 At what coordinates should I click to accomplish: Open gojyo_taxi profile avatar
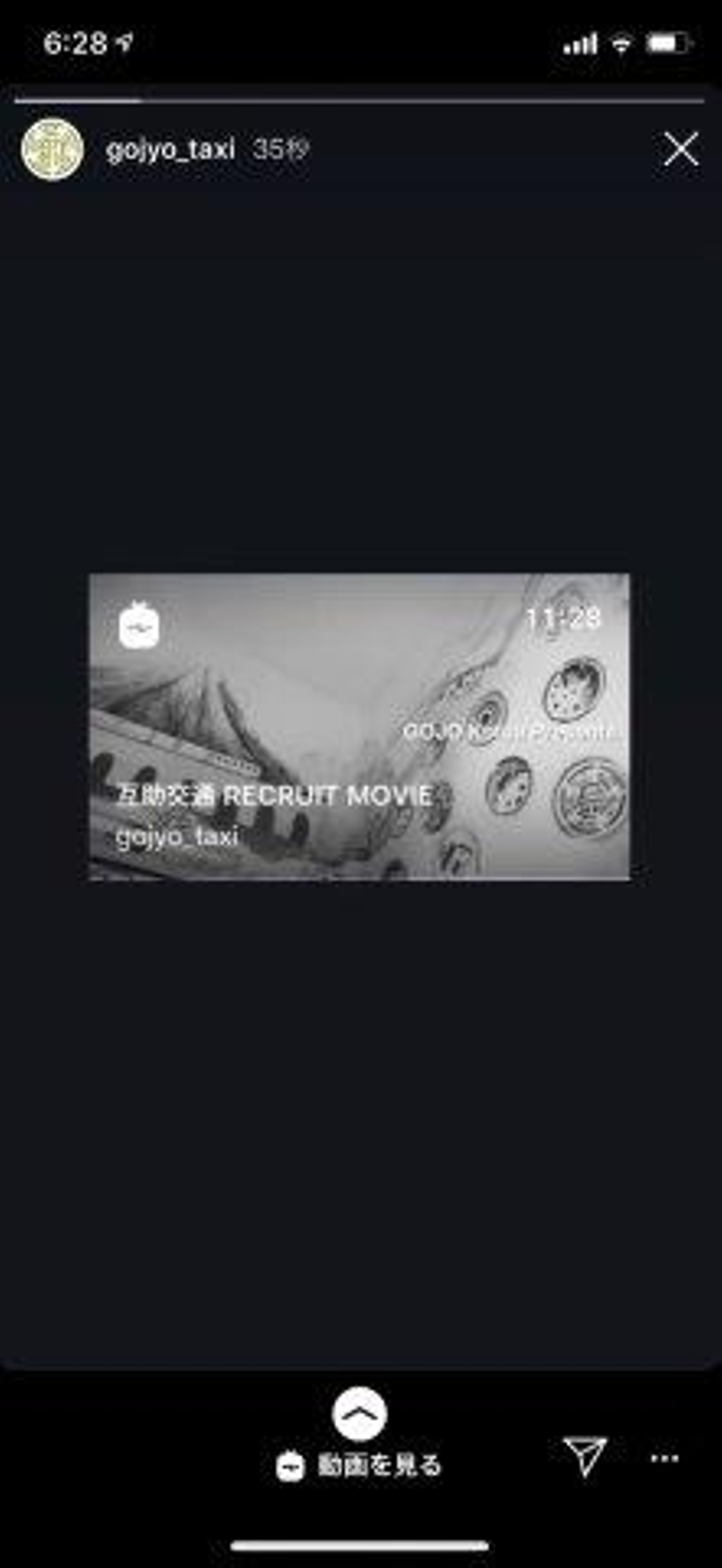(52, 150)
